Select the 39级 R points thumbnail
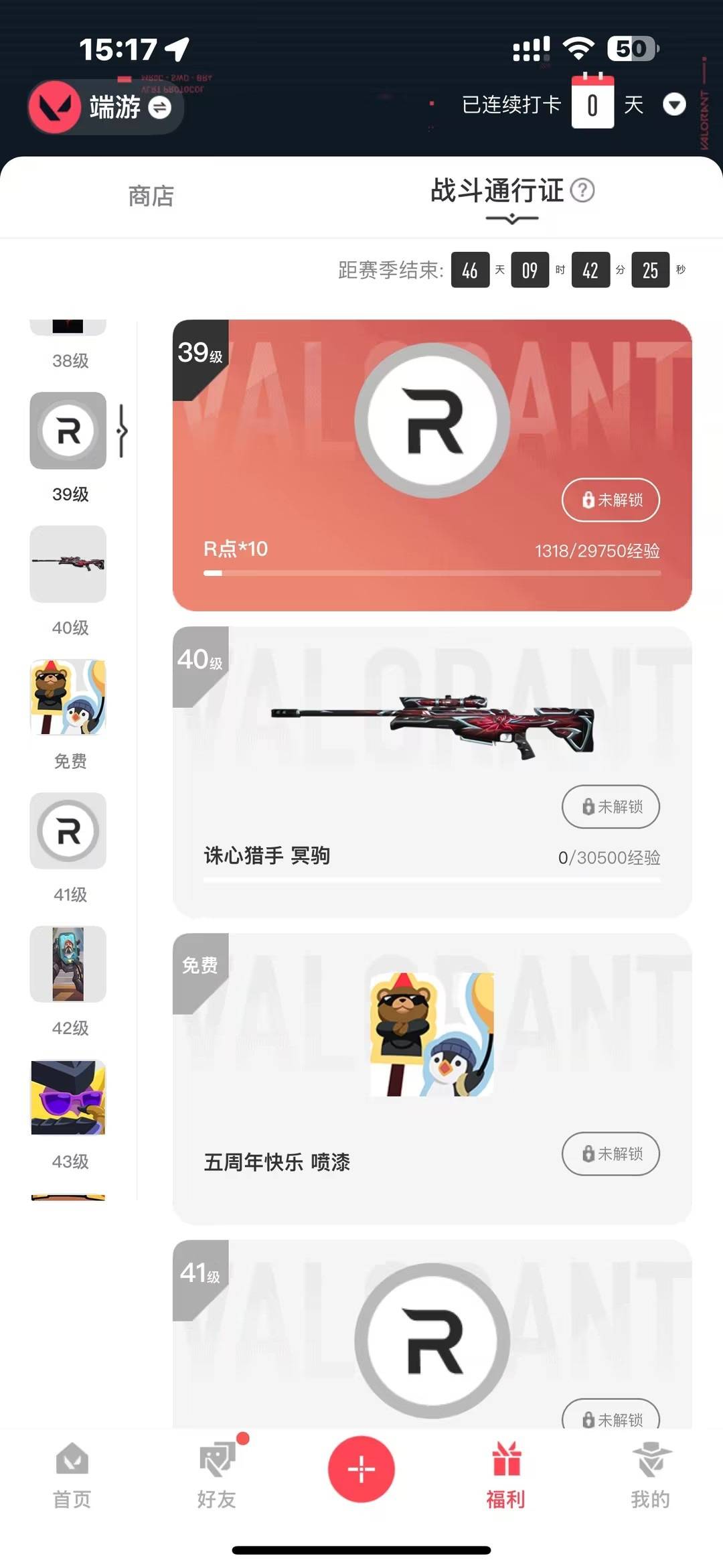Viewport: 723px width, 1568px height. [68, 431]
